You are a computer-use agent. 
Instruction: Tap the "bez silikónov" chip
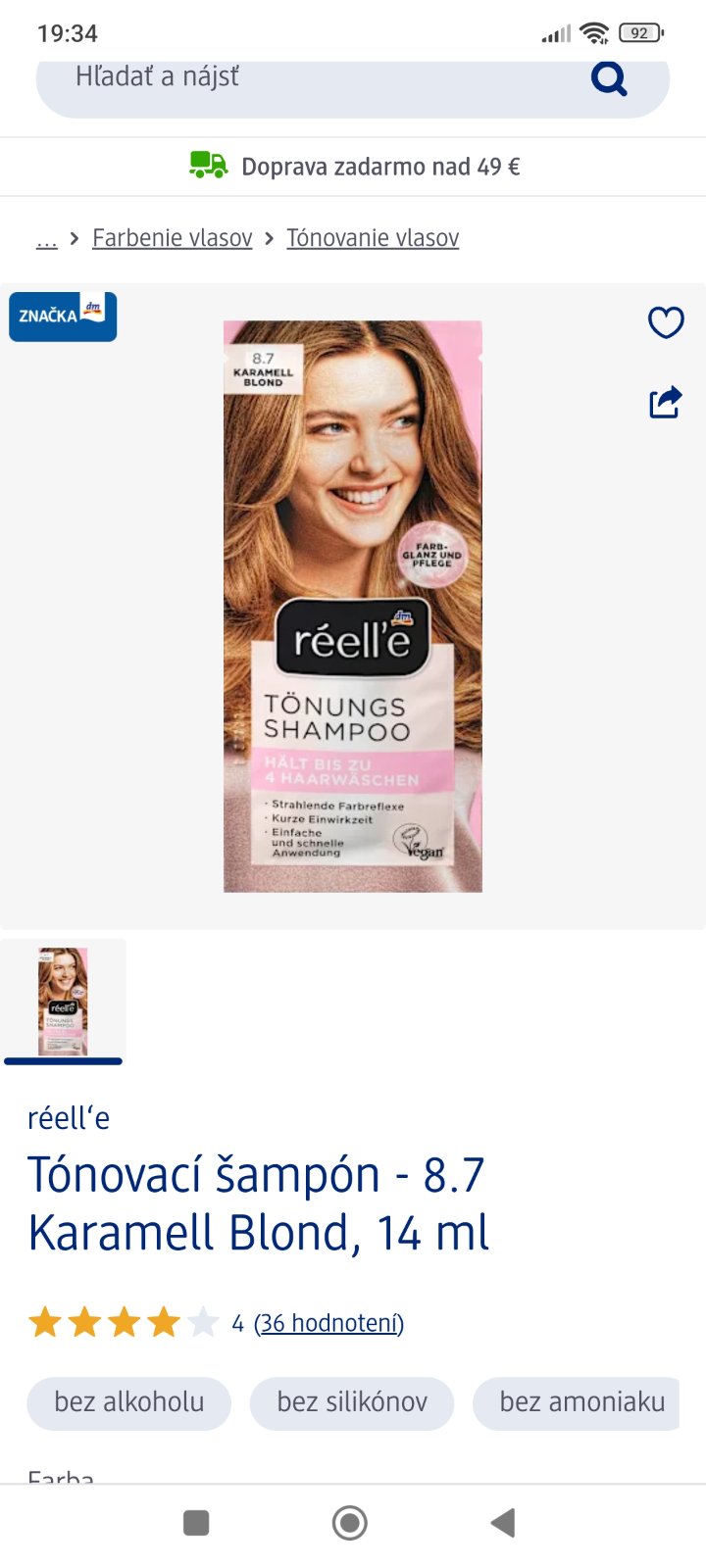pos(352,1402)
